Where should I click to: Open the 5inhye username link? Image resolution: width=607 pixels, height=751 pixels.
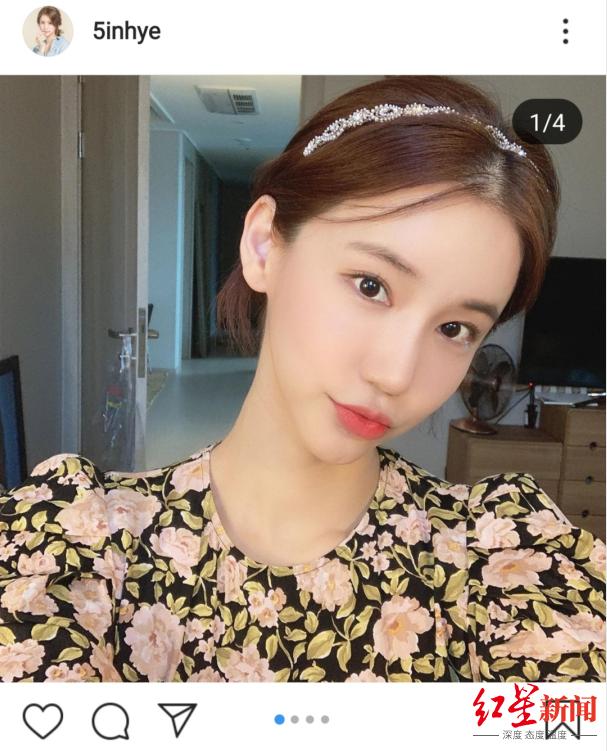126,32
